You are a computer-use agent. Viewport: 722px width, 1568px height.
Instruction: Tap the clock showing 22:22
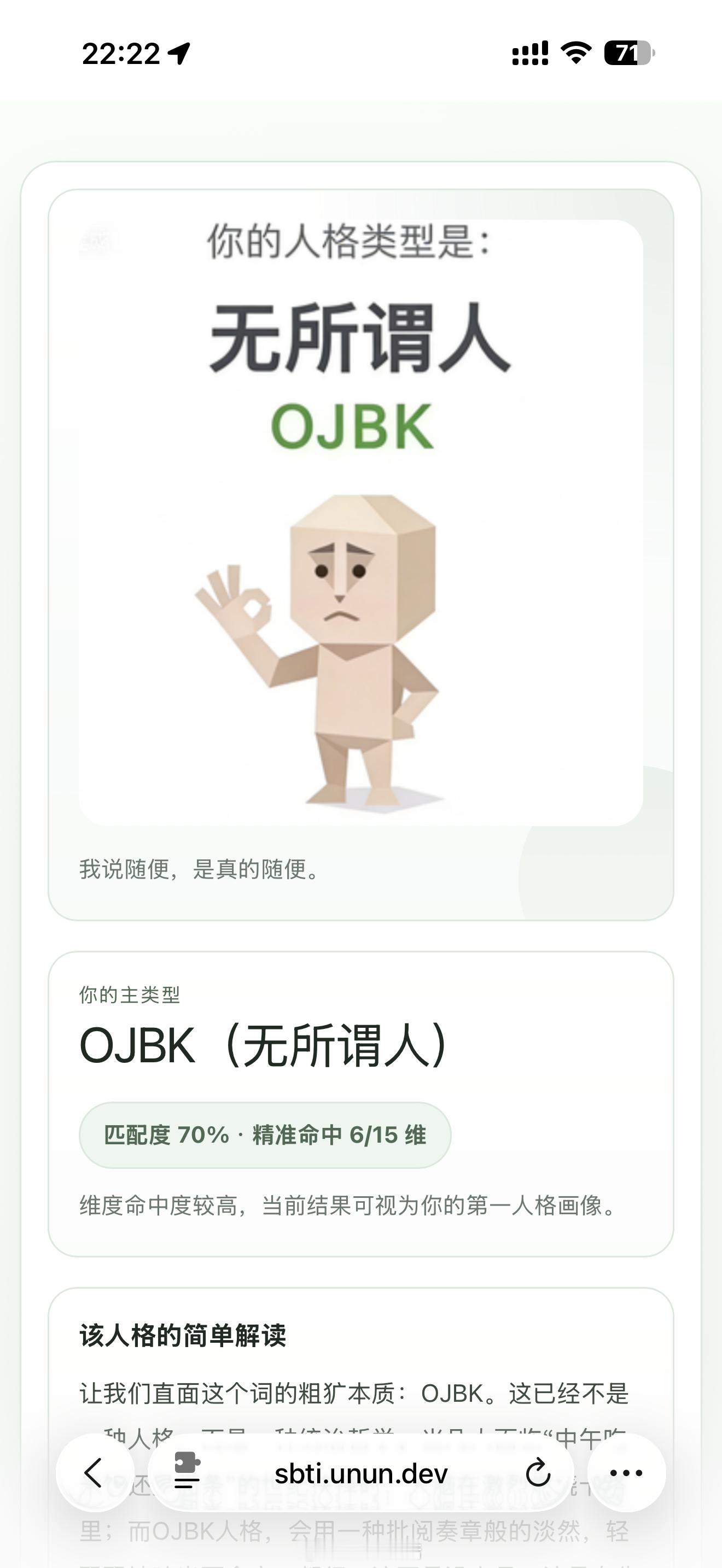coord(119,54)
